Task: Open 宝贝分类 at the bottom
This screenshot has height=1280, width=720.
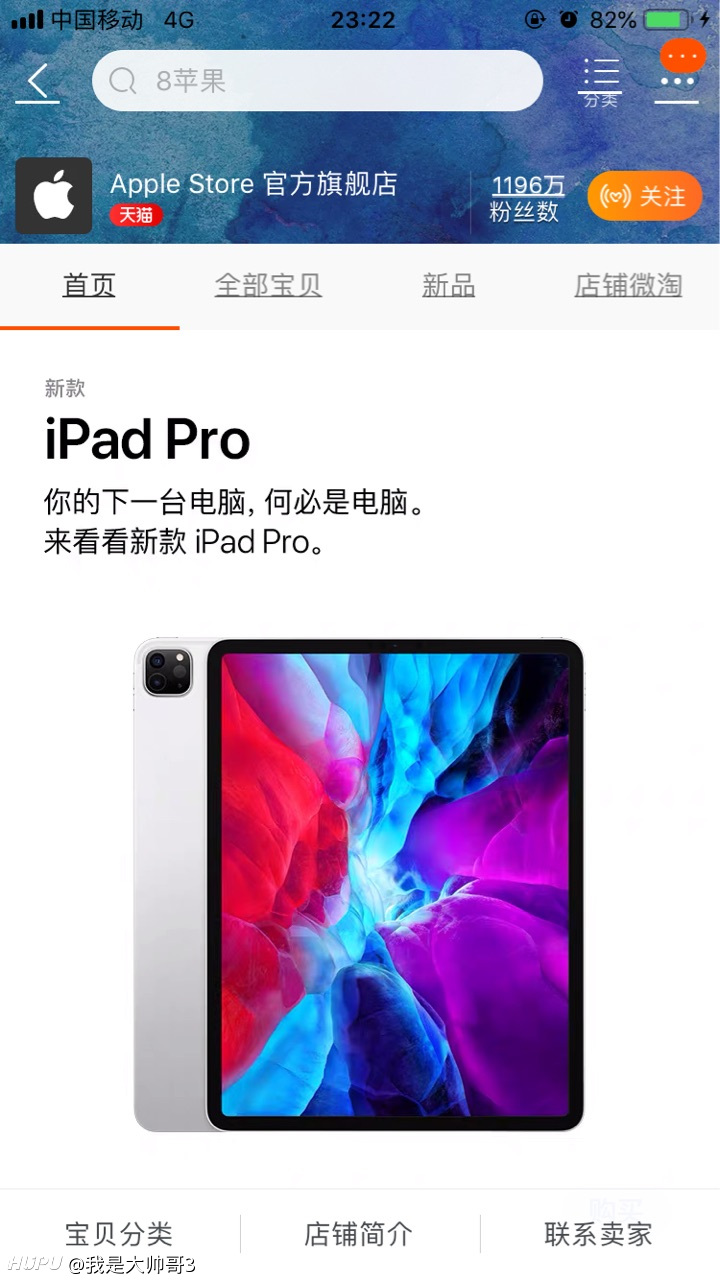Action: coord(119,1234)
